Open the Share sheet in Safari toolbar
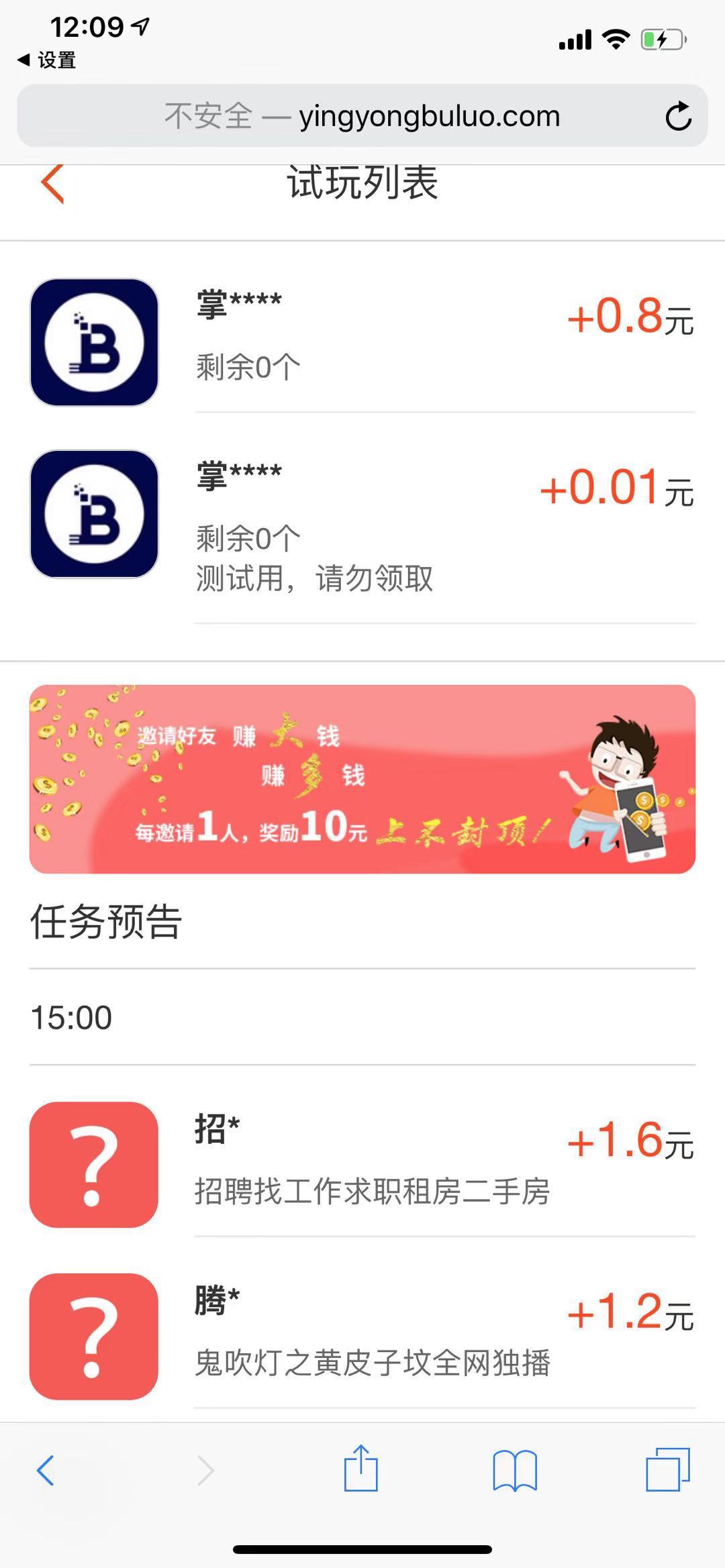Image resolution: width=725 pixels, height=1568 pixels. tap(362, 1471)
